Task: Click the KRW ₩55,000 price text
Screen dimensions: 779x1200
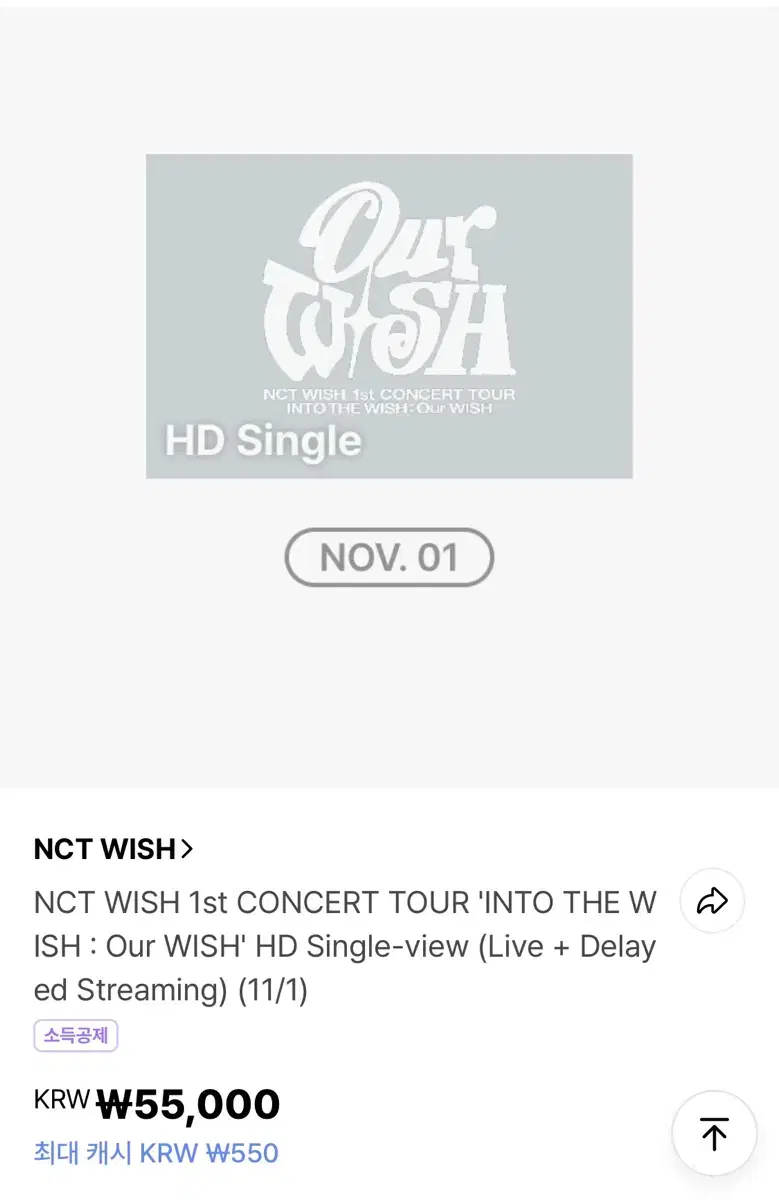Action: tap(157, 1103)
